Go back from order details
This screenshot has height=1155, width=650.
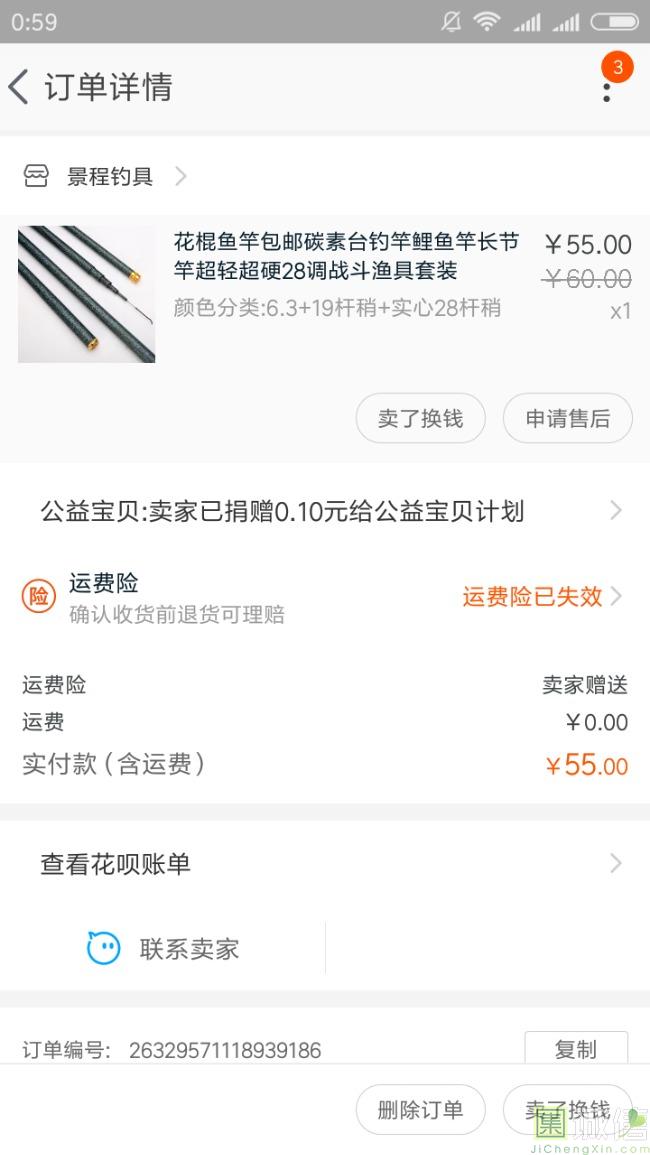(x=20, y=87)
